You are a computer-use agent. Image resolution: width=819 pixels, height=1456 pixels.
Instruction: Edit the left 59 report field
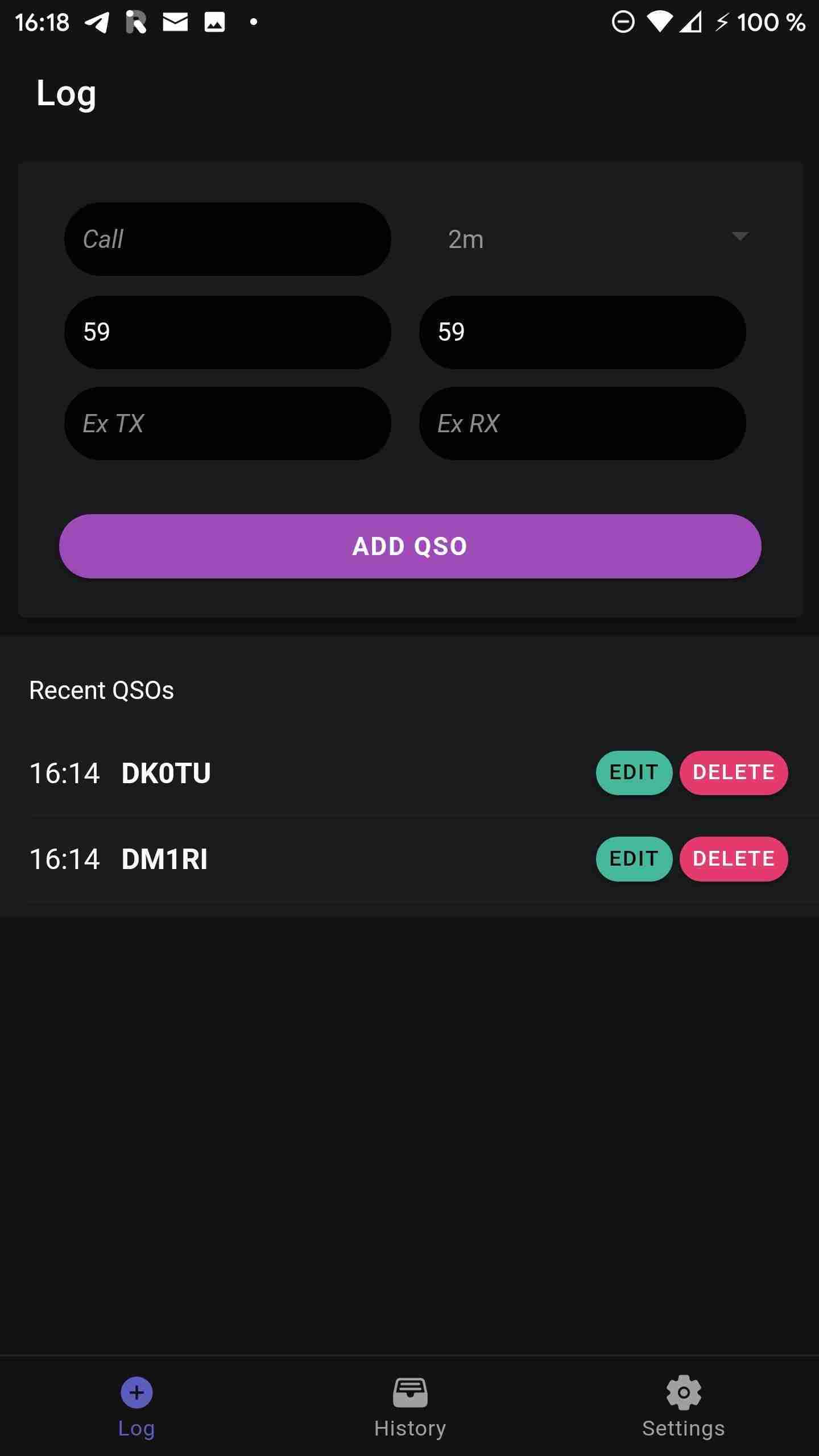227,332
